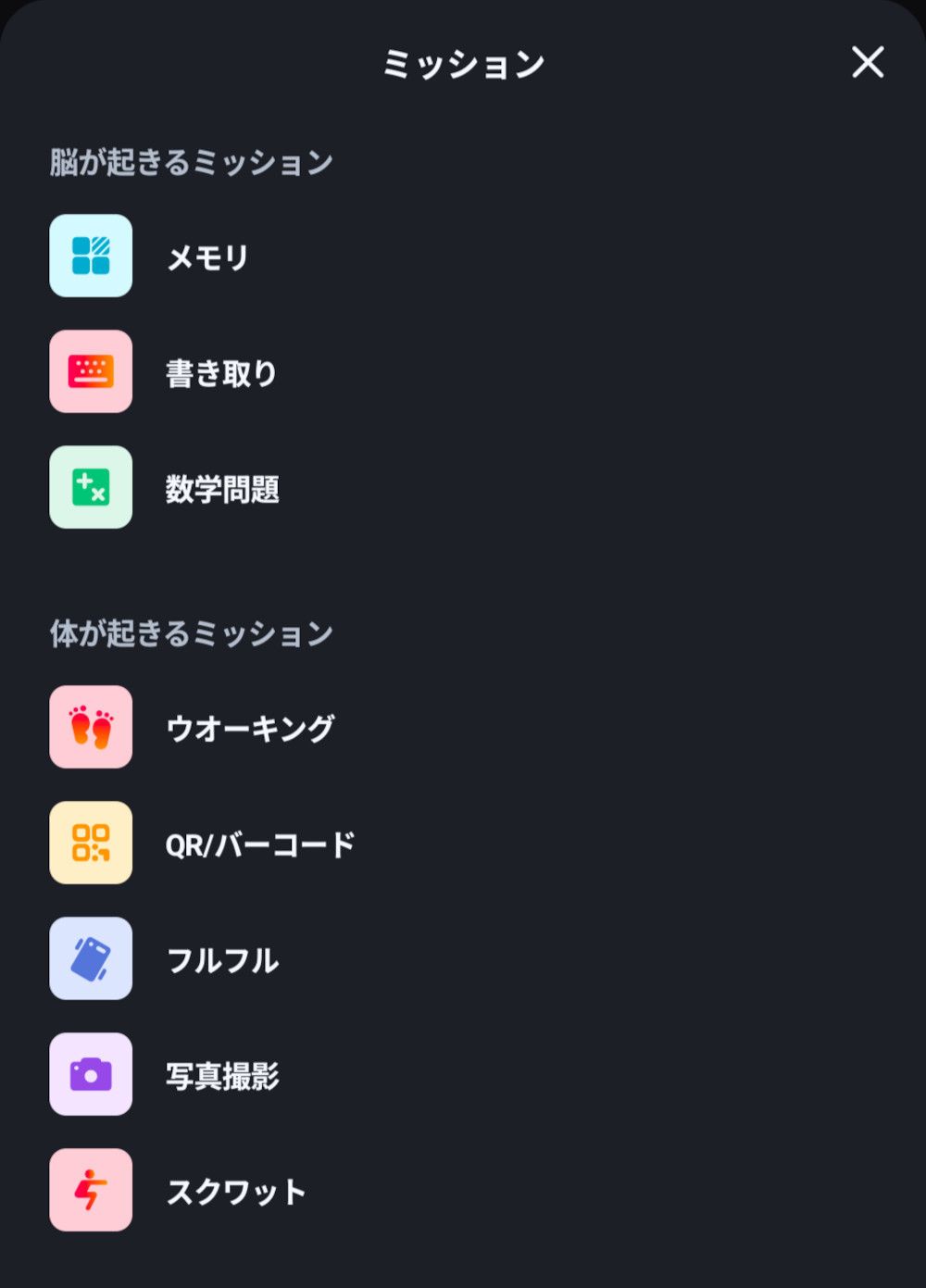Screen dimensions: 926x1288
Task: Close the ミッション panel
Action: [868, 62]
